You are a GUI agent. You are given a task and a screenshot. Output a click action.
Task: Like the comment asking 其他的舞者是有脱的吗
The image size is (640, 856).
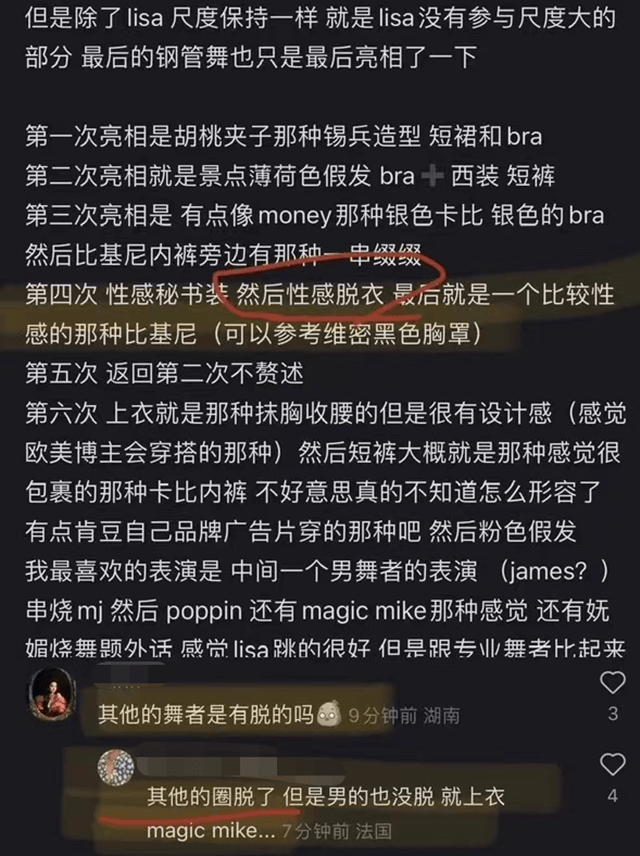(613, 682)
